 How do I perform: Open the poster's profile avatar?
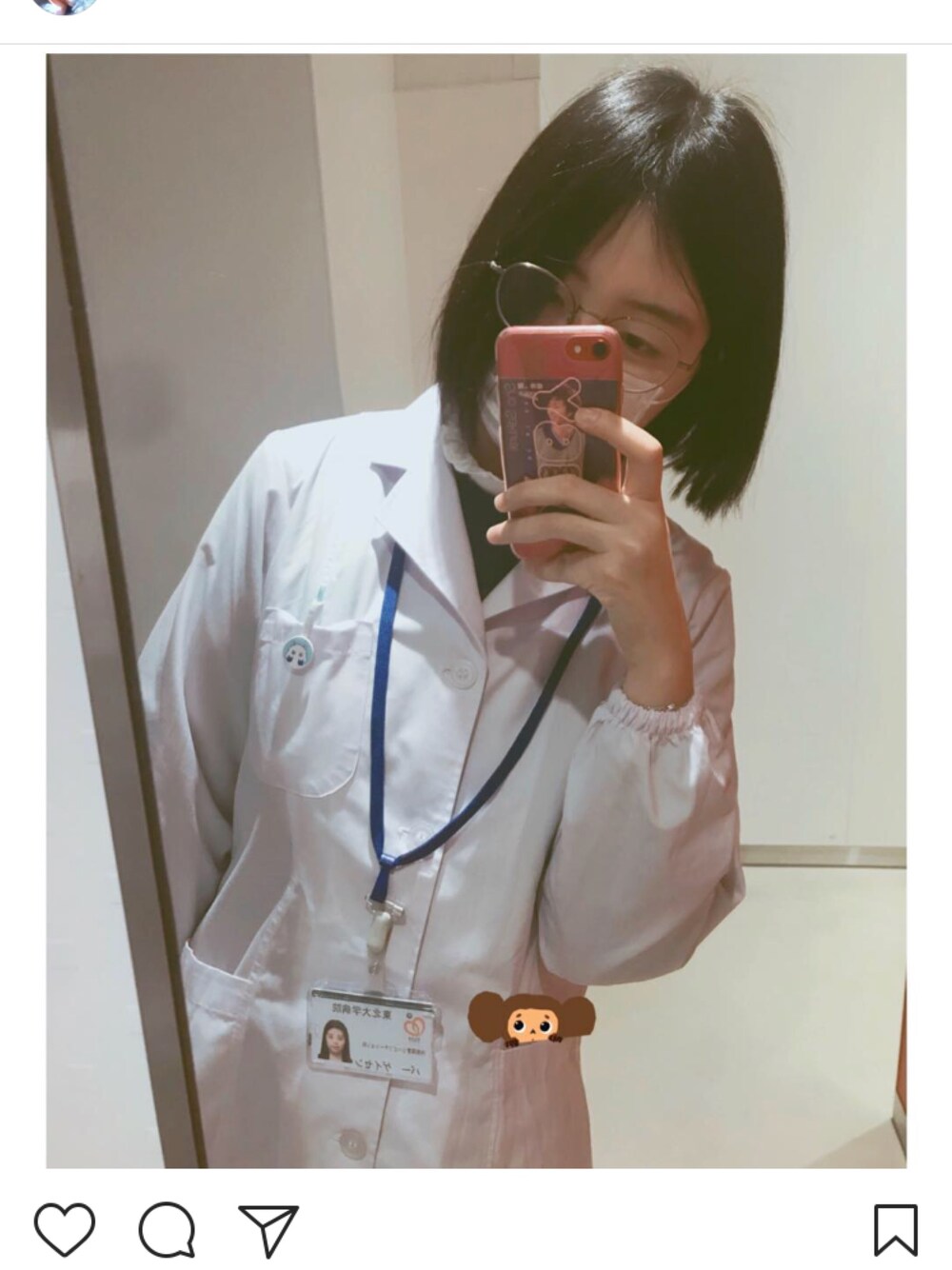(x=65, y=5)
